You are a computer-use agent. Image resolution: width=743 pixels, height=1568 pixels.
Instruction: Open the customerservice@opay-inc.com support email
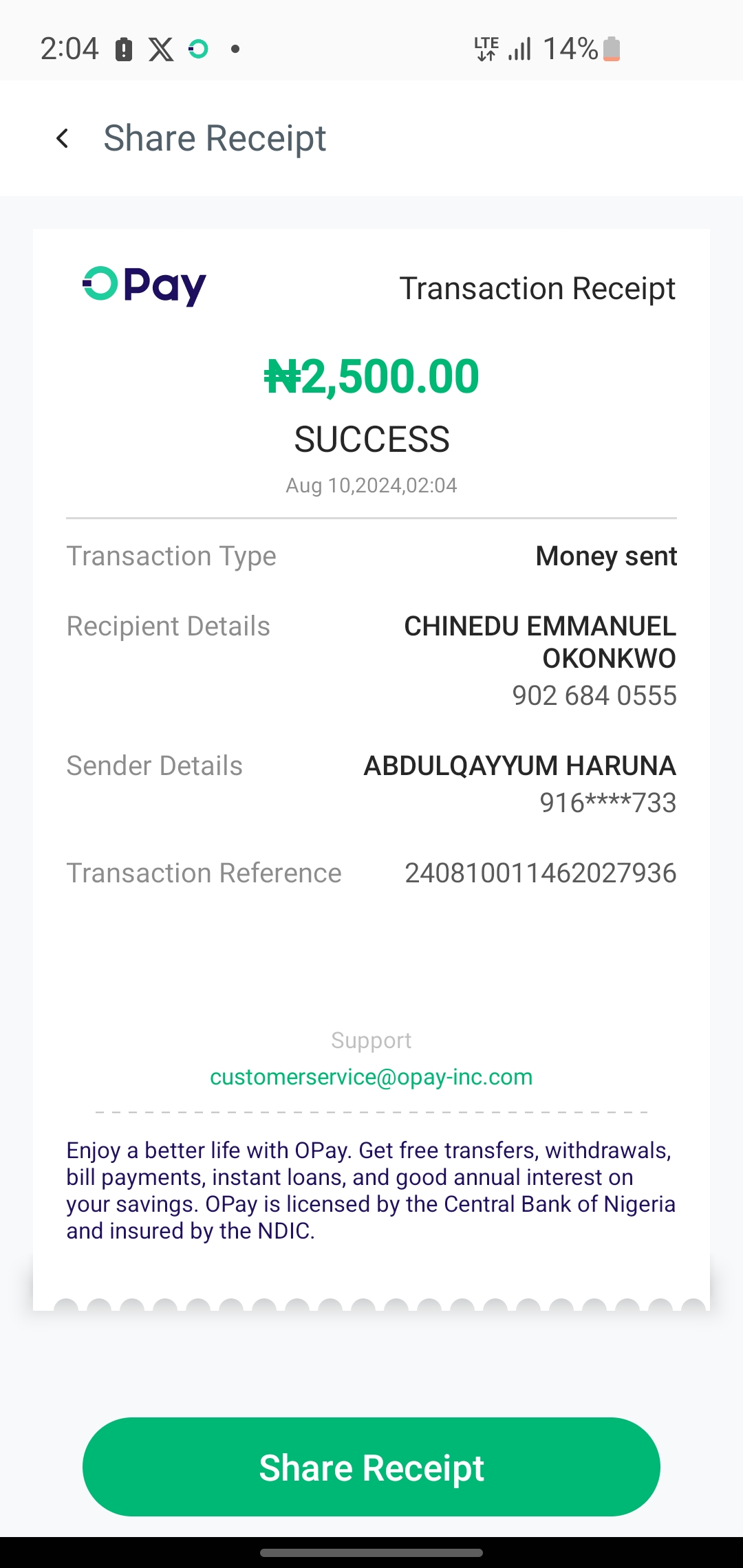371,1077
